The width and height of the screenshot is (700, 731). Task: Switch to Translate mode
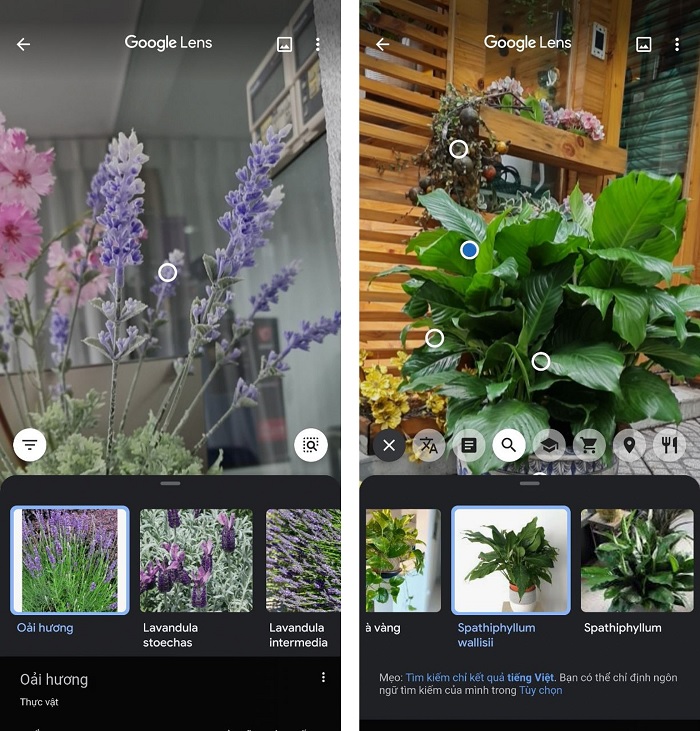429,445
